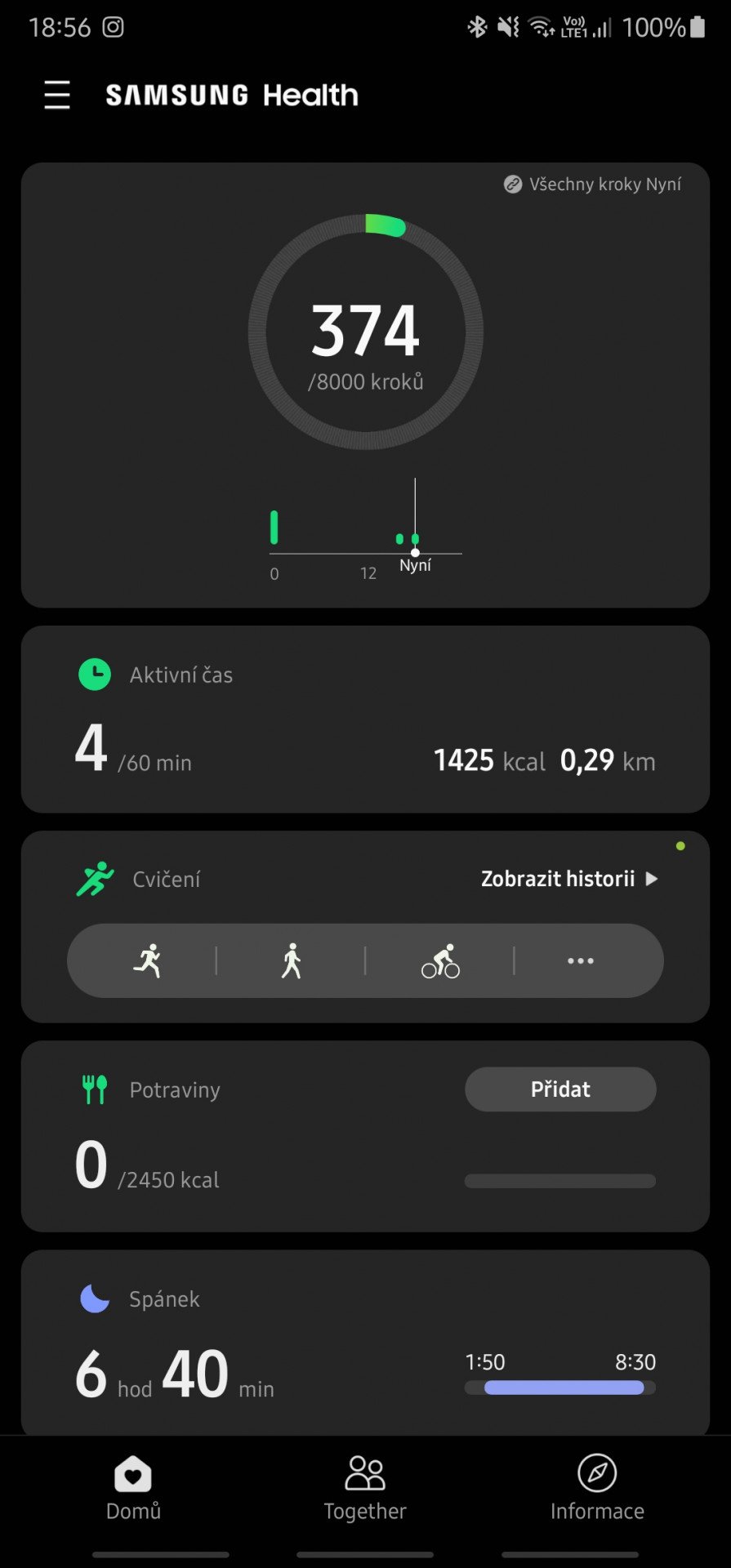Show more exercise types

point(581,960)
